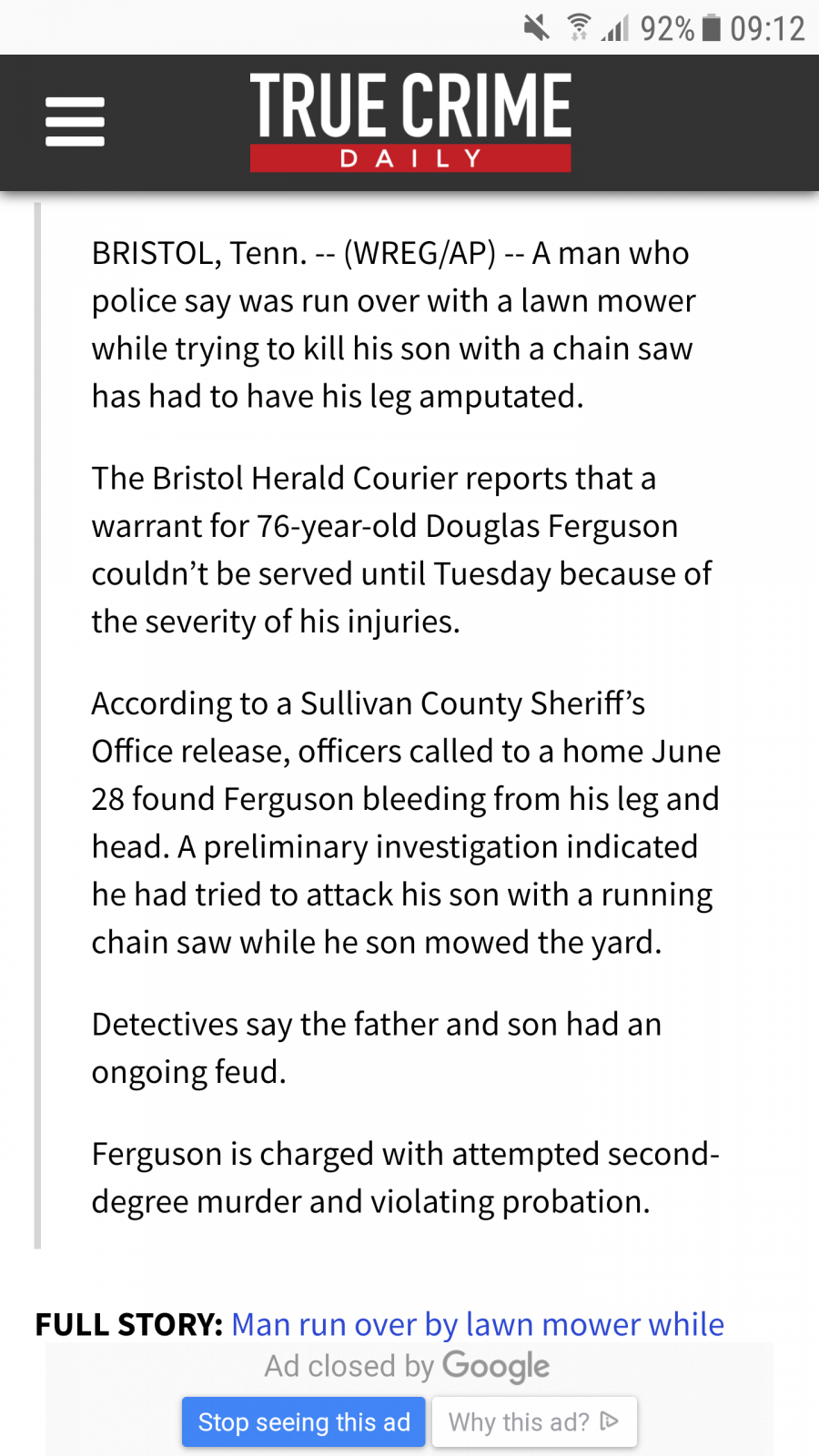The image size is (819, 1456).
Task: Select Why this ad? option
Action: (x=534, y=1421)
